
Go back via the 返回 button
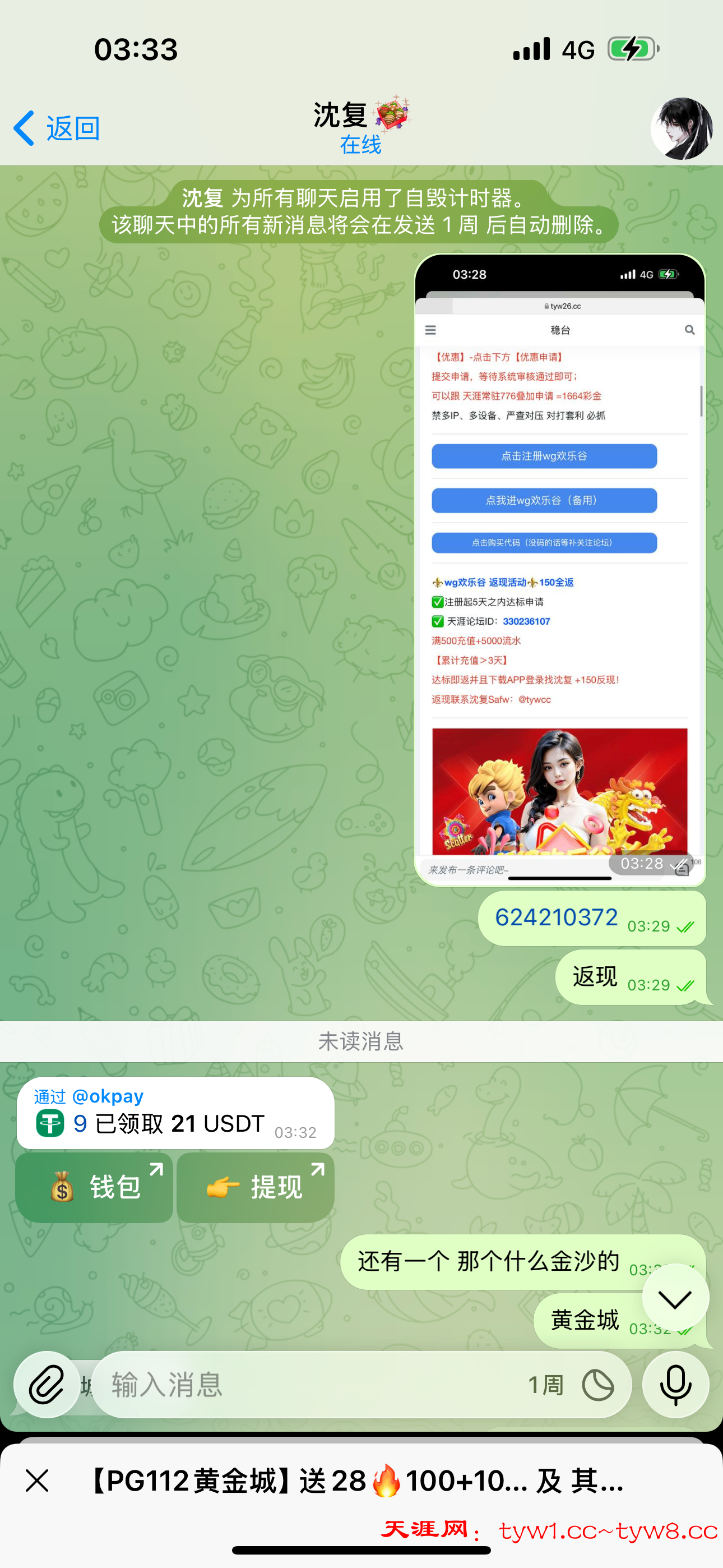57,128
